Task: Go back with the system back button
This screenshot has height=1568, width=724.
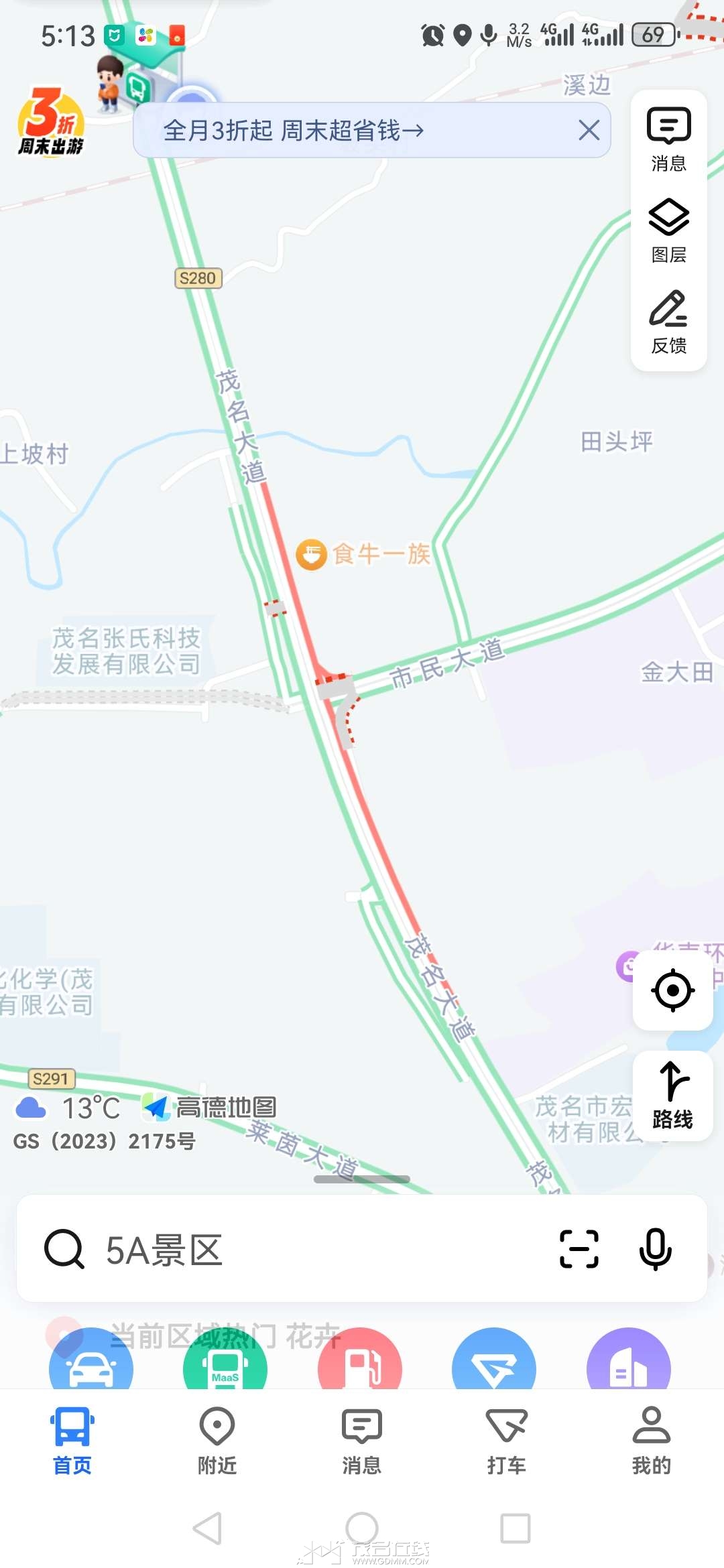Action: [207, 1528]
